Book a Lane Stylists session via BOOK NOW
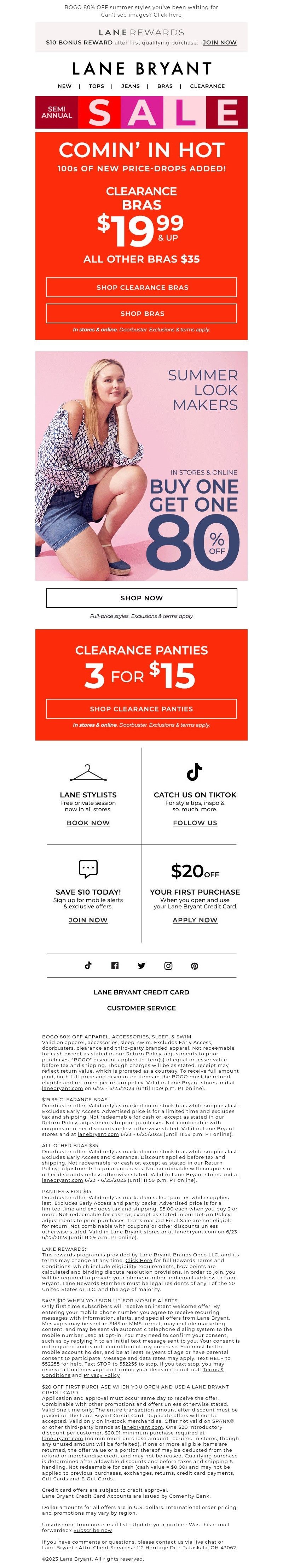Image resolution: width=283 pixels, height=1568 pixels. pyautogui.click(x=88, y=823)
